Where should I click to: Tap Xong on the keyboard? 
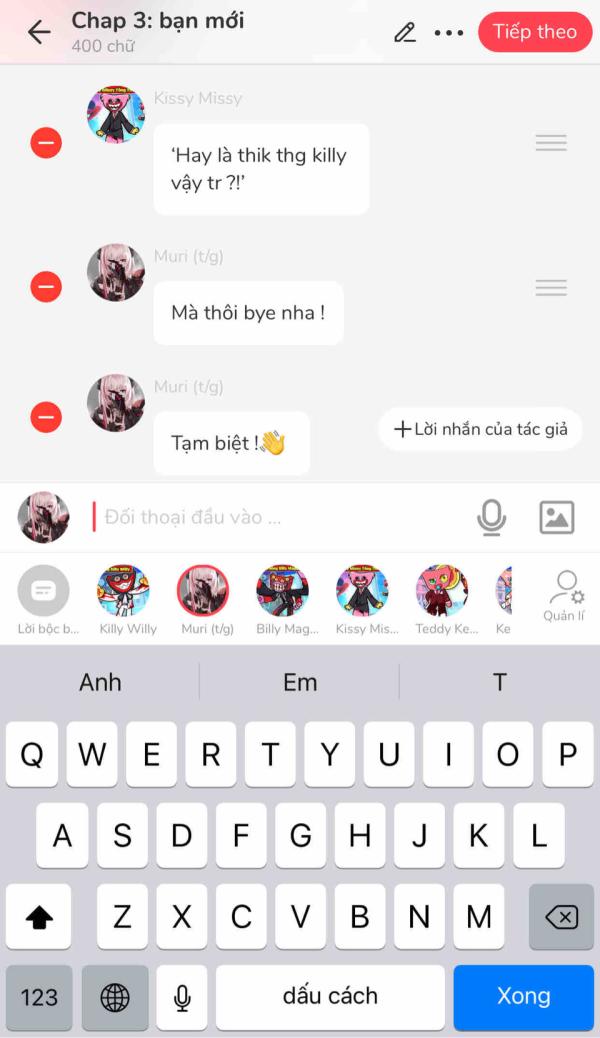523,997
